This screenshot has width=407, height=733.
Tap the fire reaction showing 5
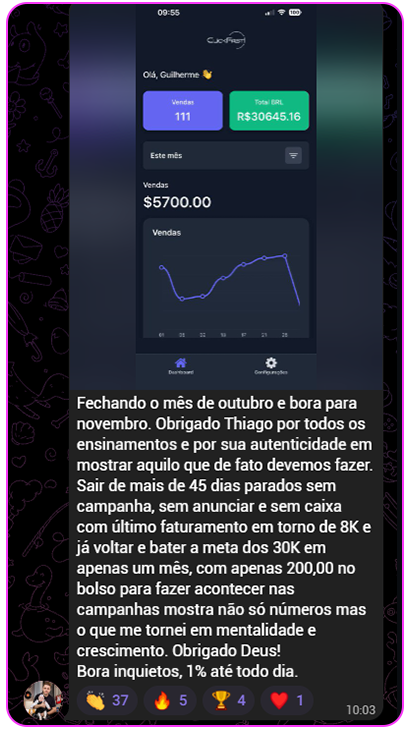coord(171,700)
